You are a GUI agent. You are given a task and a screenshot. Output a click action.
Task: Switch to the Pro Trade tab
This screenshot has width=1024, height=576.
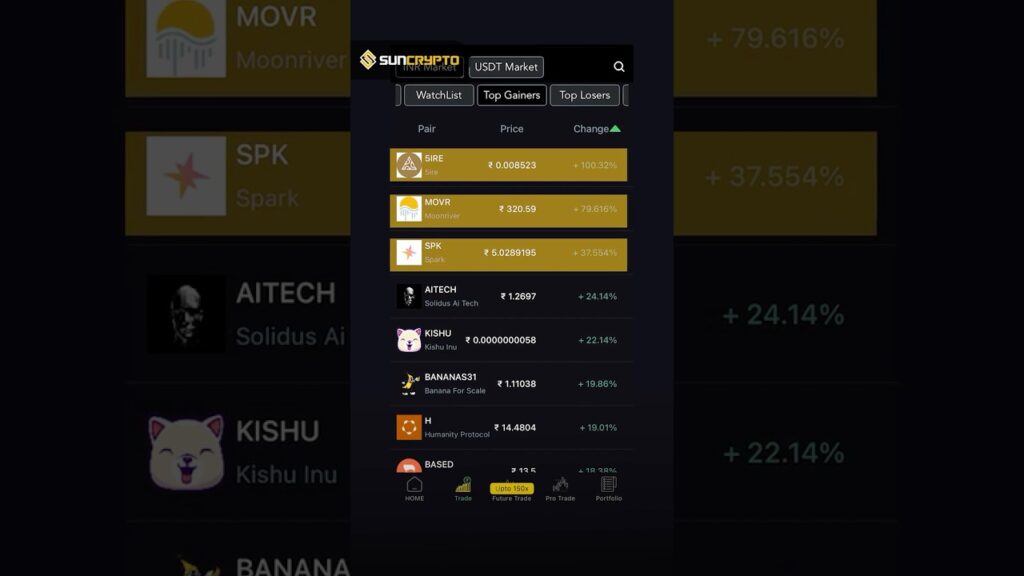tap(560, 488)
